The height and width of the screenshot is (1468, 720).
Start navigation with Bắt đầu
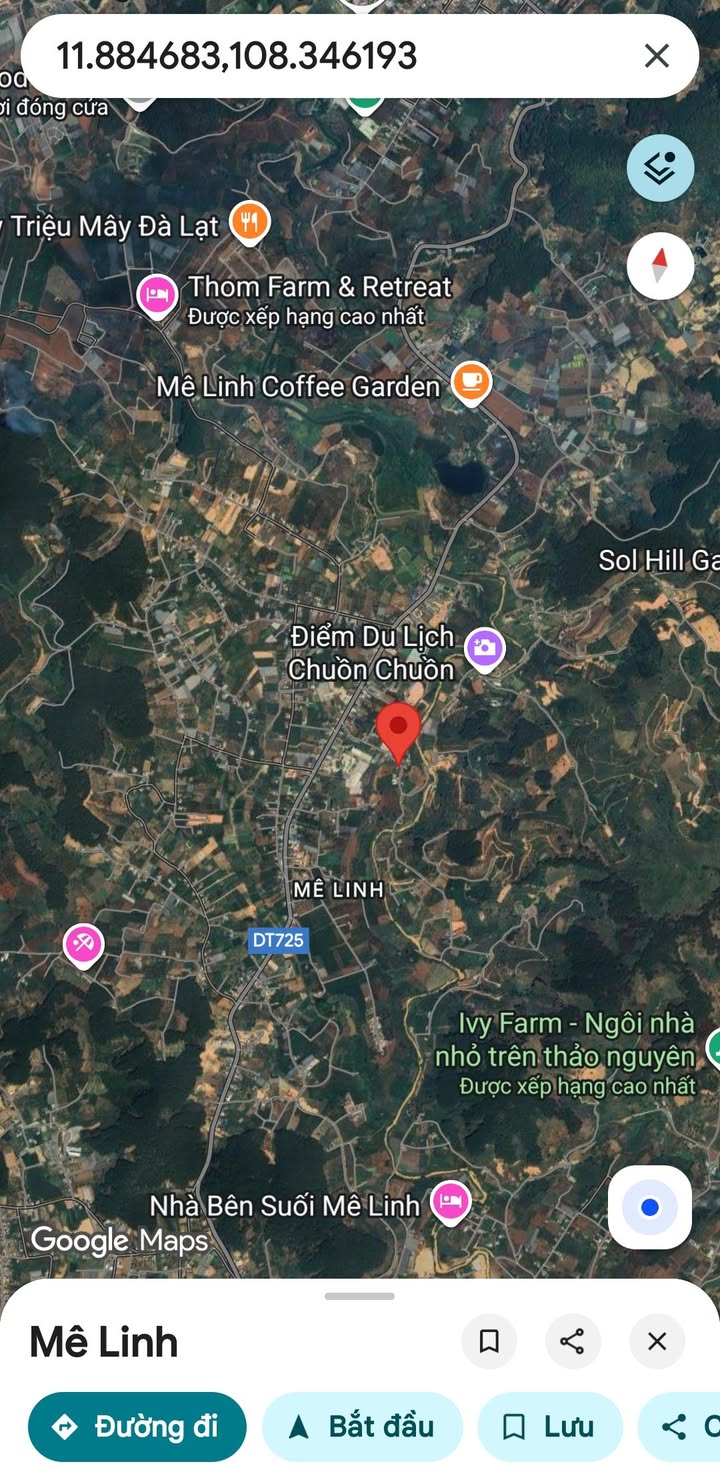[362, 1426]
